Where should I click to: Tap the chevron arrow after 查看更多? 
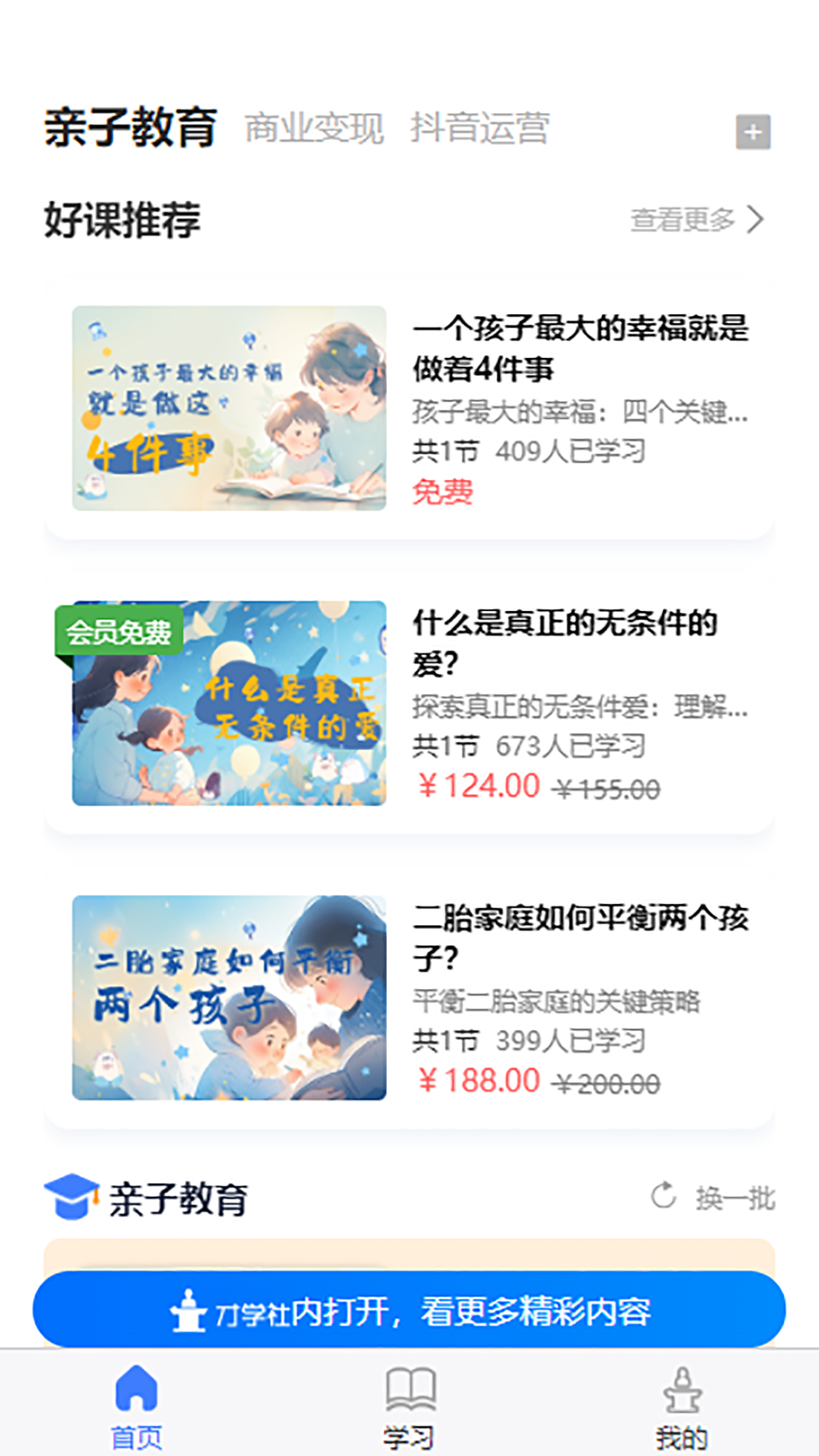pyautogui.click(x=758, y=218)
